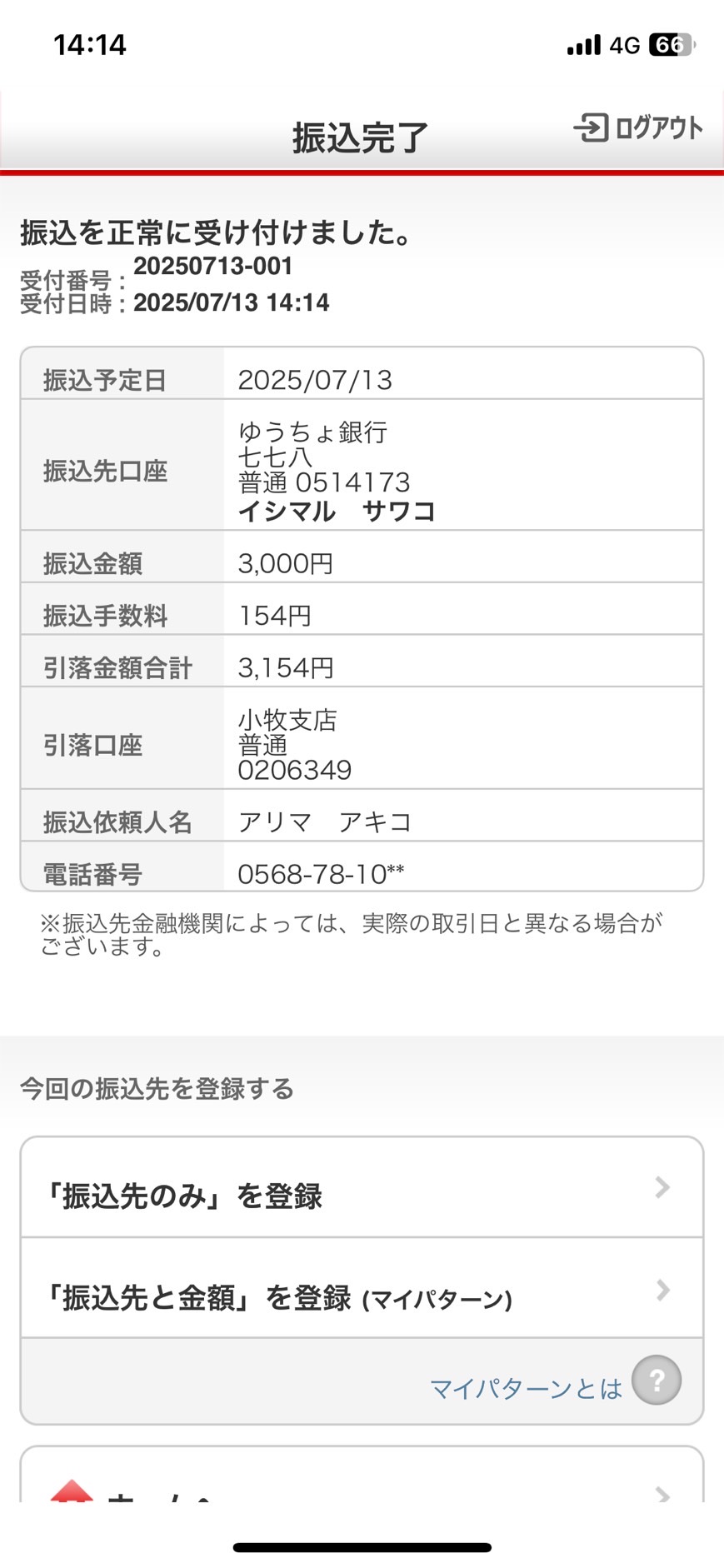
Task: Select 「振込先と金額」を登録 (マイパターン)
Action: (362, 1289)
